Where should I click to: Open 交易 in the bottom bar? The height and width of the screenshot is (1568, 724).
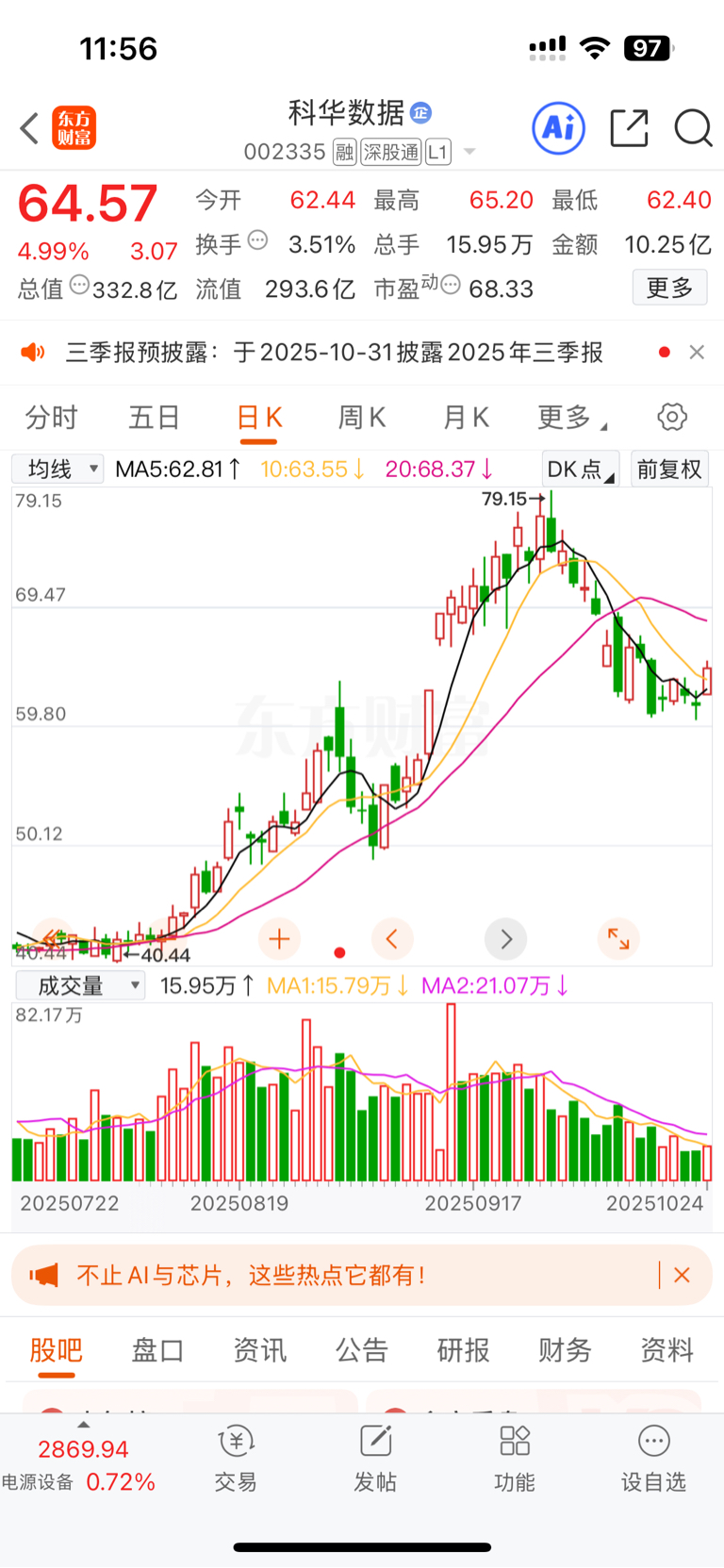236,1459
